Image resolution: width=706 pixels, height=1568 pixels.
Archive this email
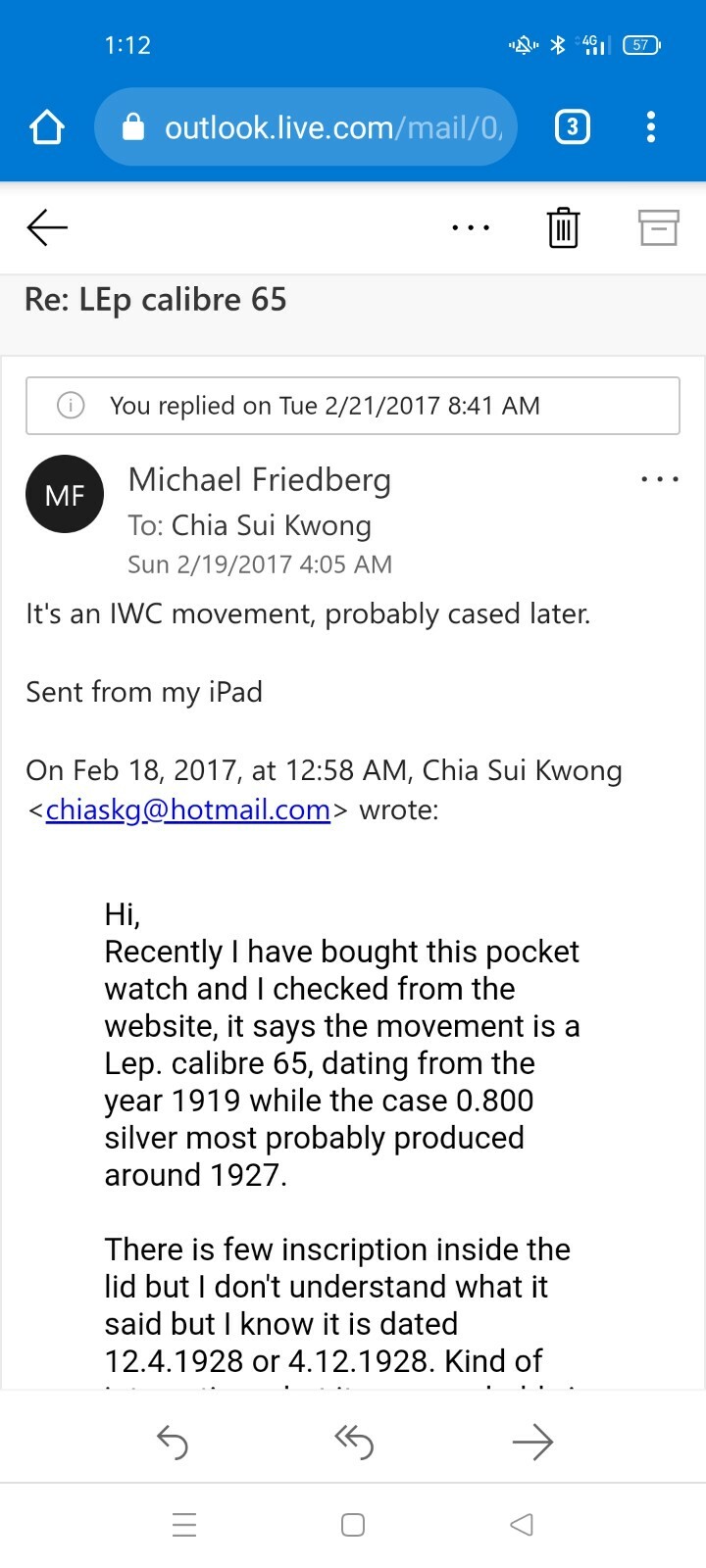pos(658,227)
